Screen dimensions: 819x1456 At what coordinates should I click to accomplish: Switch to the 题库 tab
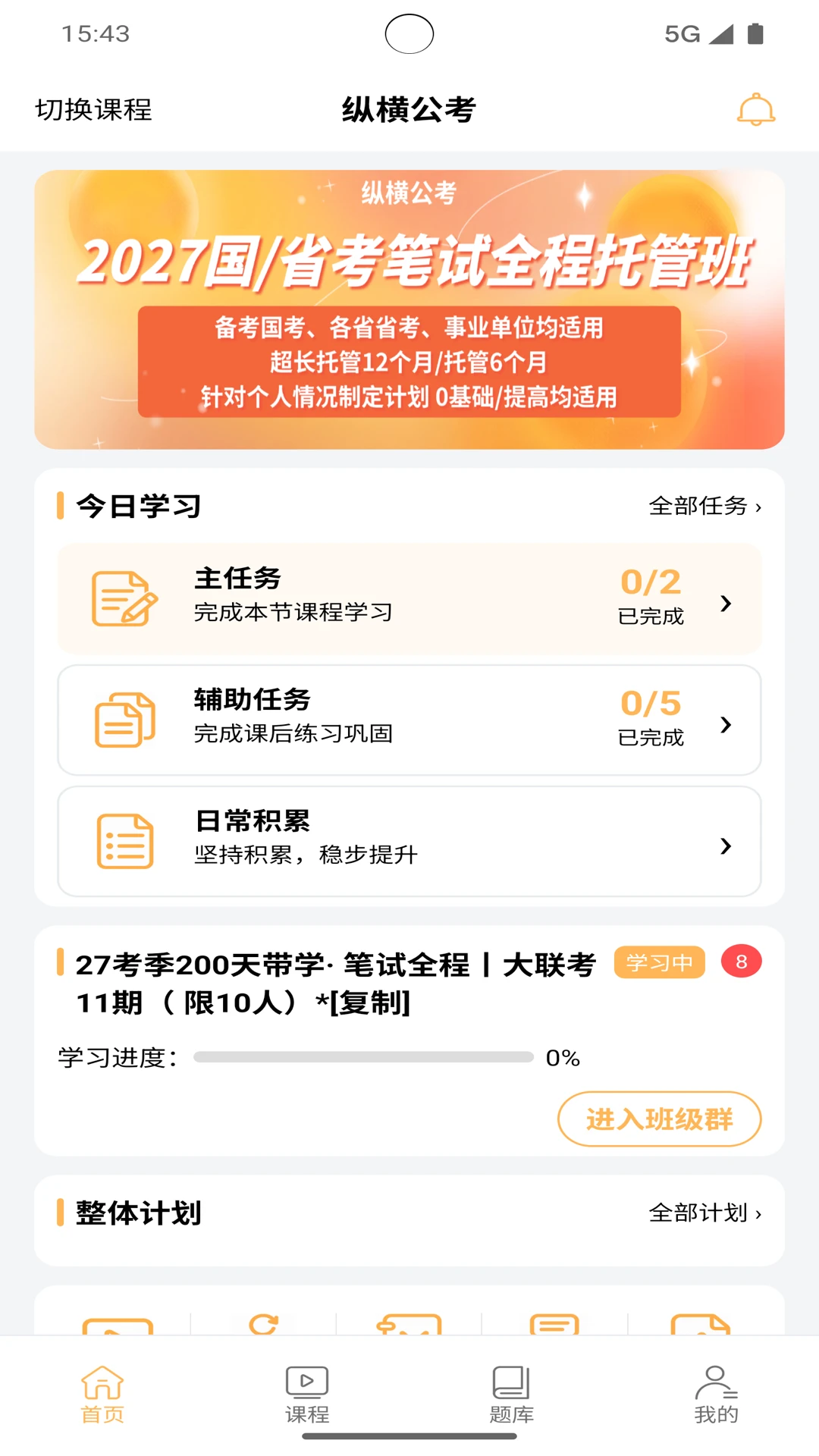[512, 1395]
